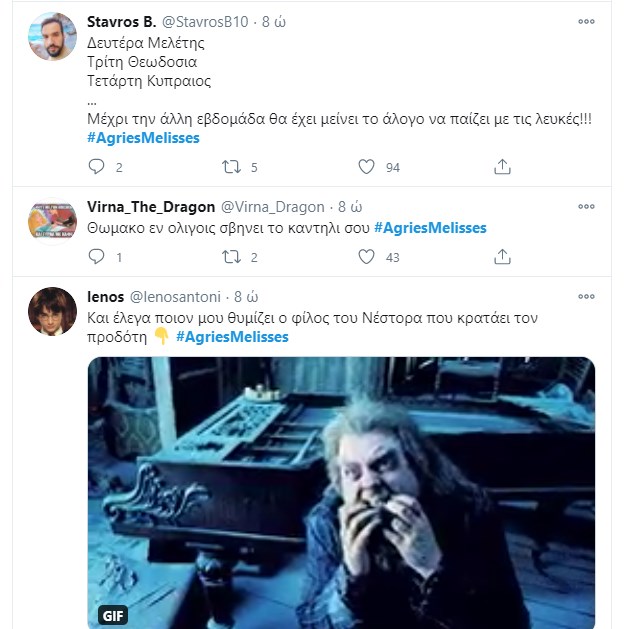Share Virna_The_Dragon's tweet
The height and width of the screenshot is (629, 626).
click(502, 257)
